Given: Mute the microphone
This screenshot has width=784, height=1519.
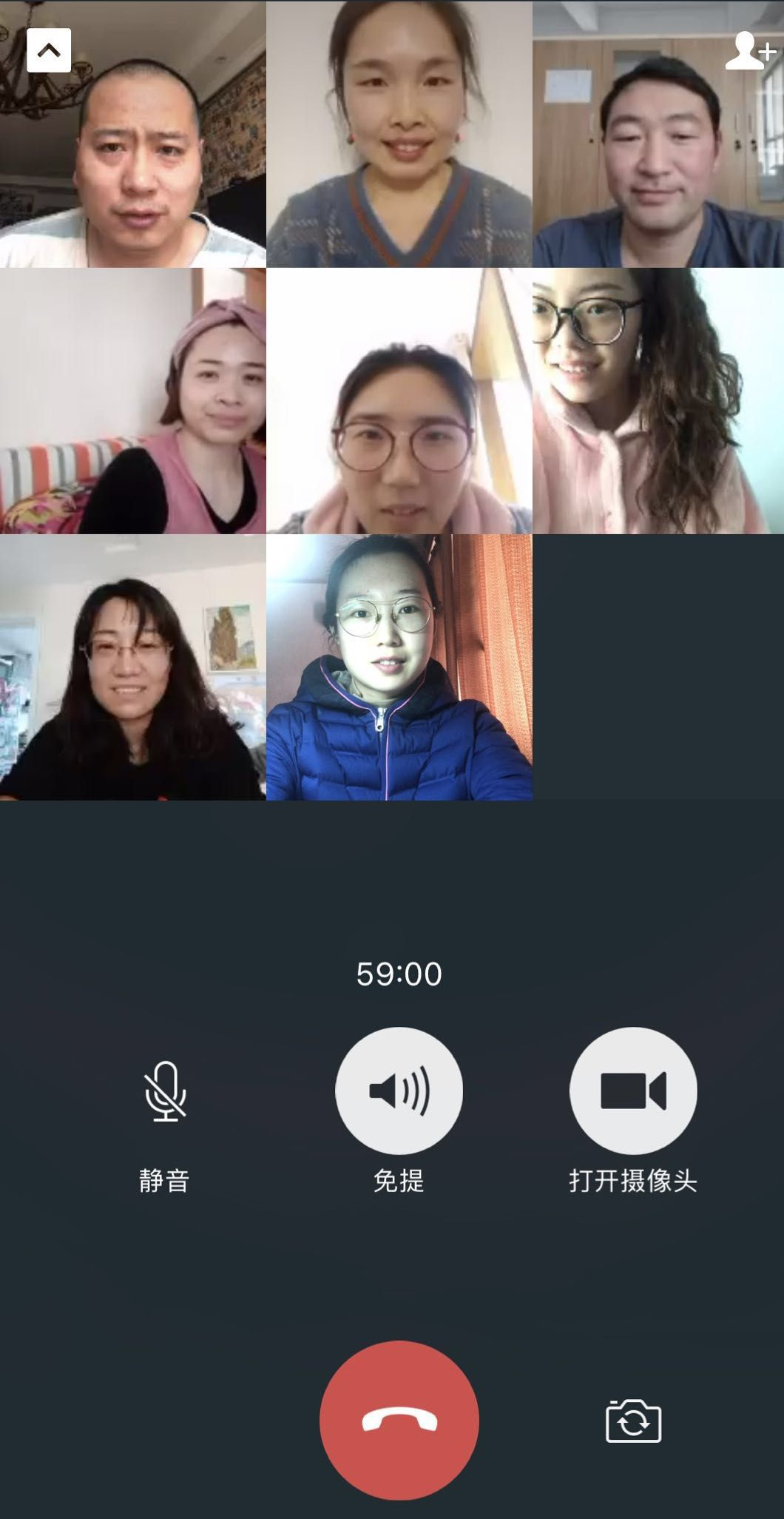Looking at the screenshot, I should pyautogui.click(x=165, y=1091).
